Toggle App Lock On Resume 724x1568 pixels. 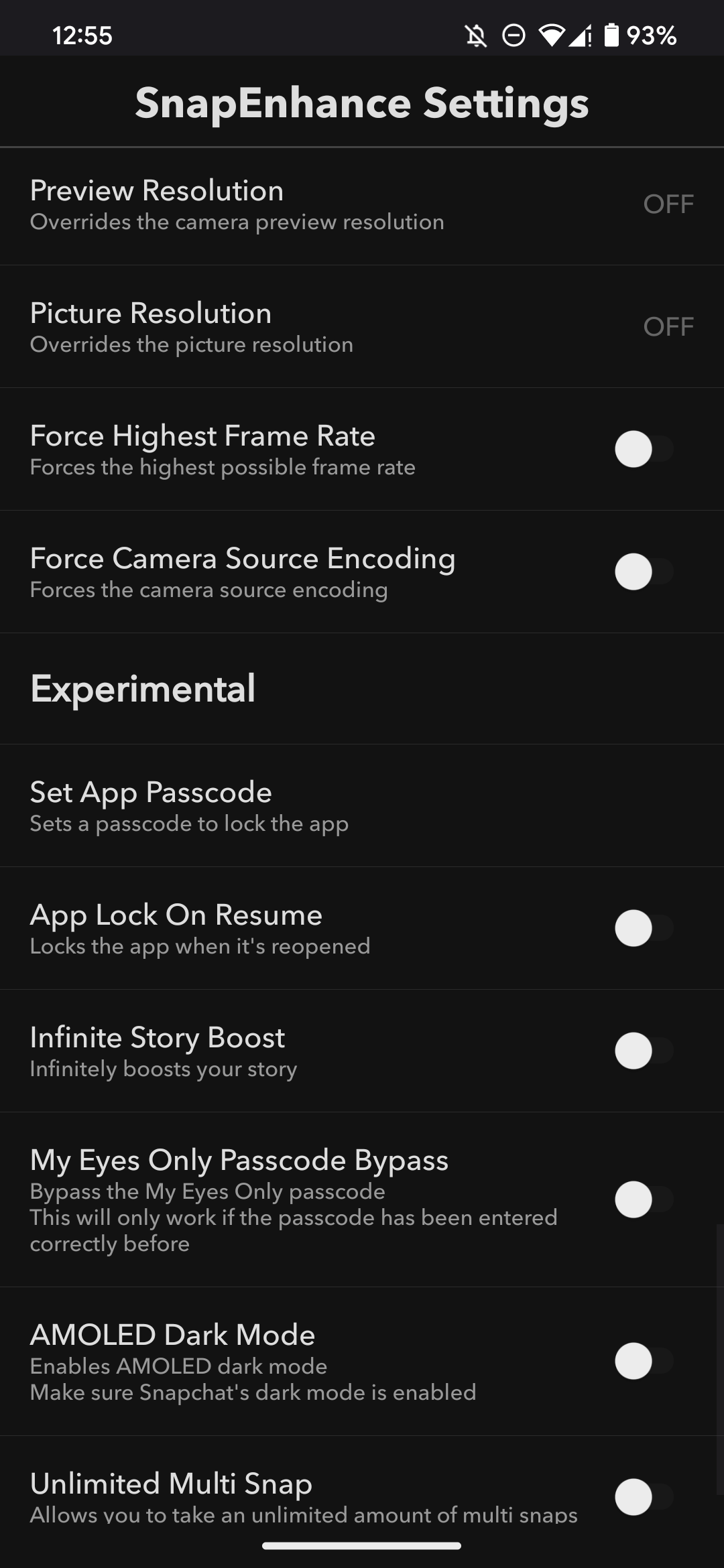643,928
